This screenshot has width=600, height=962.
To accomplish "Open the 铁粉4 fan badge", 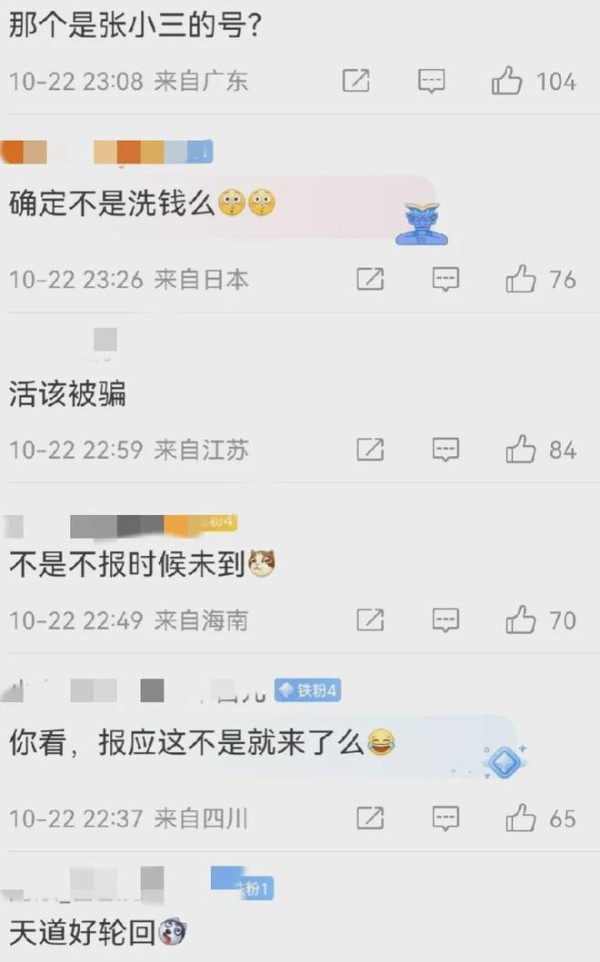I will [308, 689].
